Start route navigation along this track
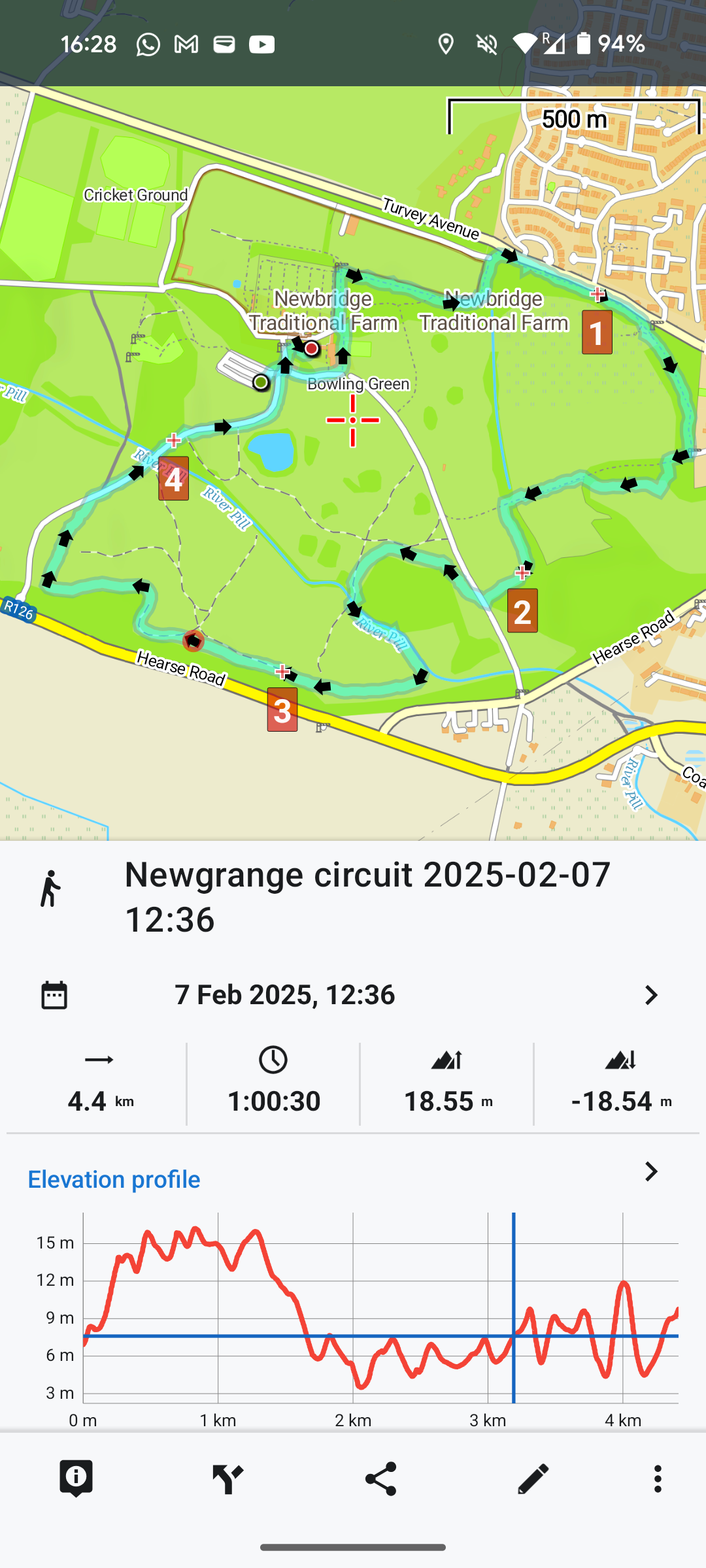This screenshot has height=1568, width=706. click(x=227, y=1478)
